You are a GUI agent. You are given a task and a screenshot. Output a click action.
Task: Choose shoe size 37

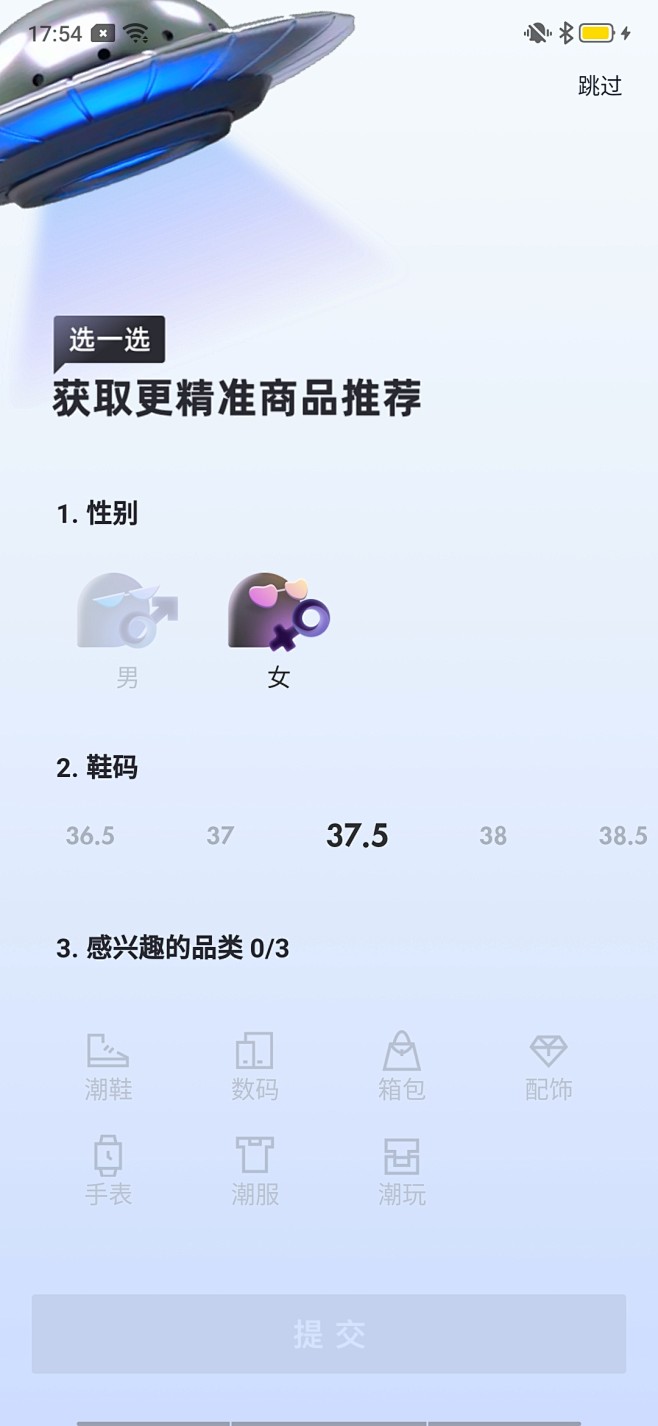pyautogui.click(x=220, y=836)
